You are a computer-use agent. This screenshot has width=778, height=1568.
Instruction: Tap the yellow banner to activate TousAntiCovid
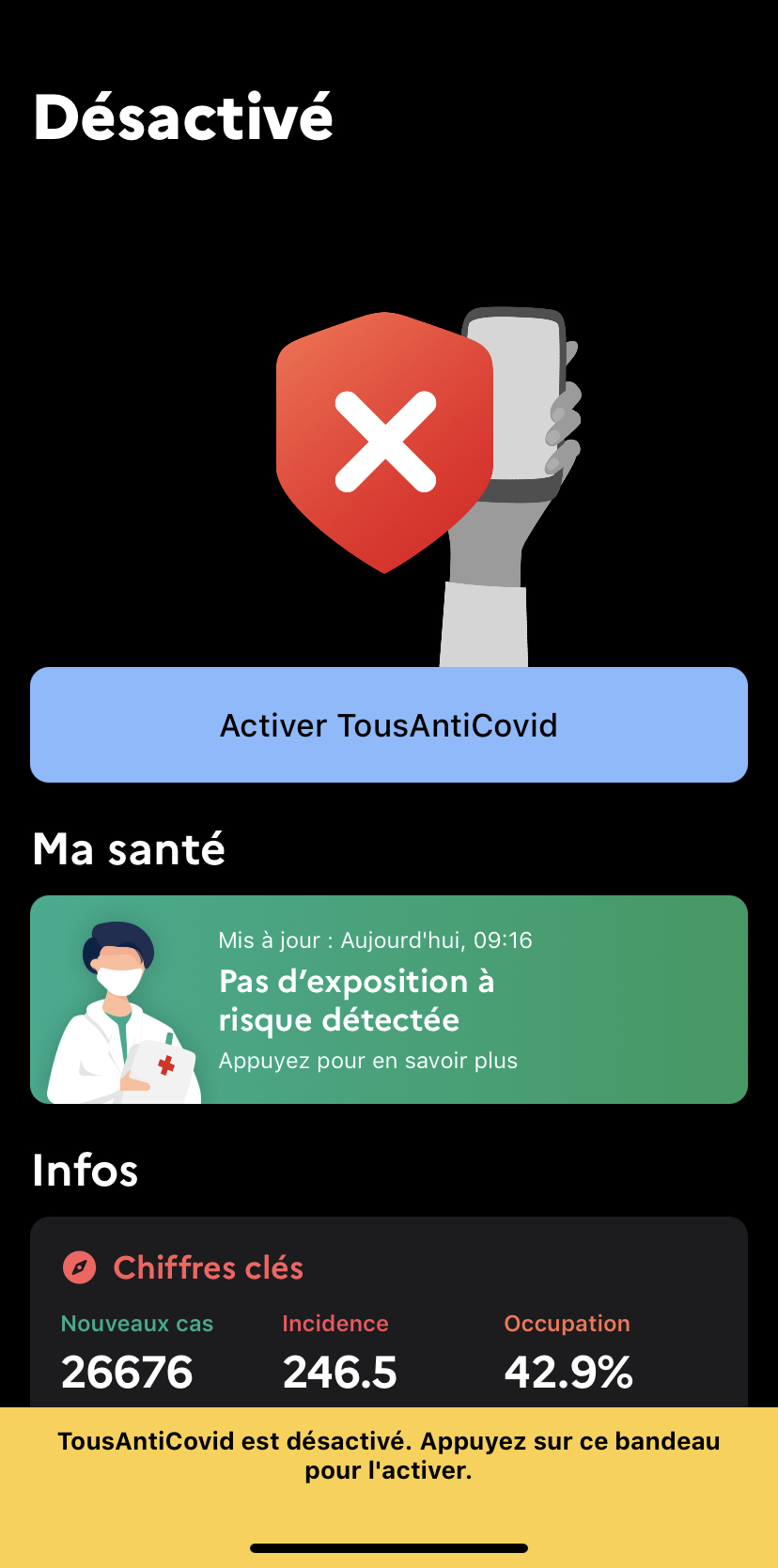[x=389, y=1486]
